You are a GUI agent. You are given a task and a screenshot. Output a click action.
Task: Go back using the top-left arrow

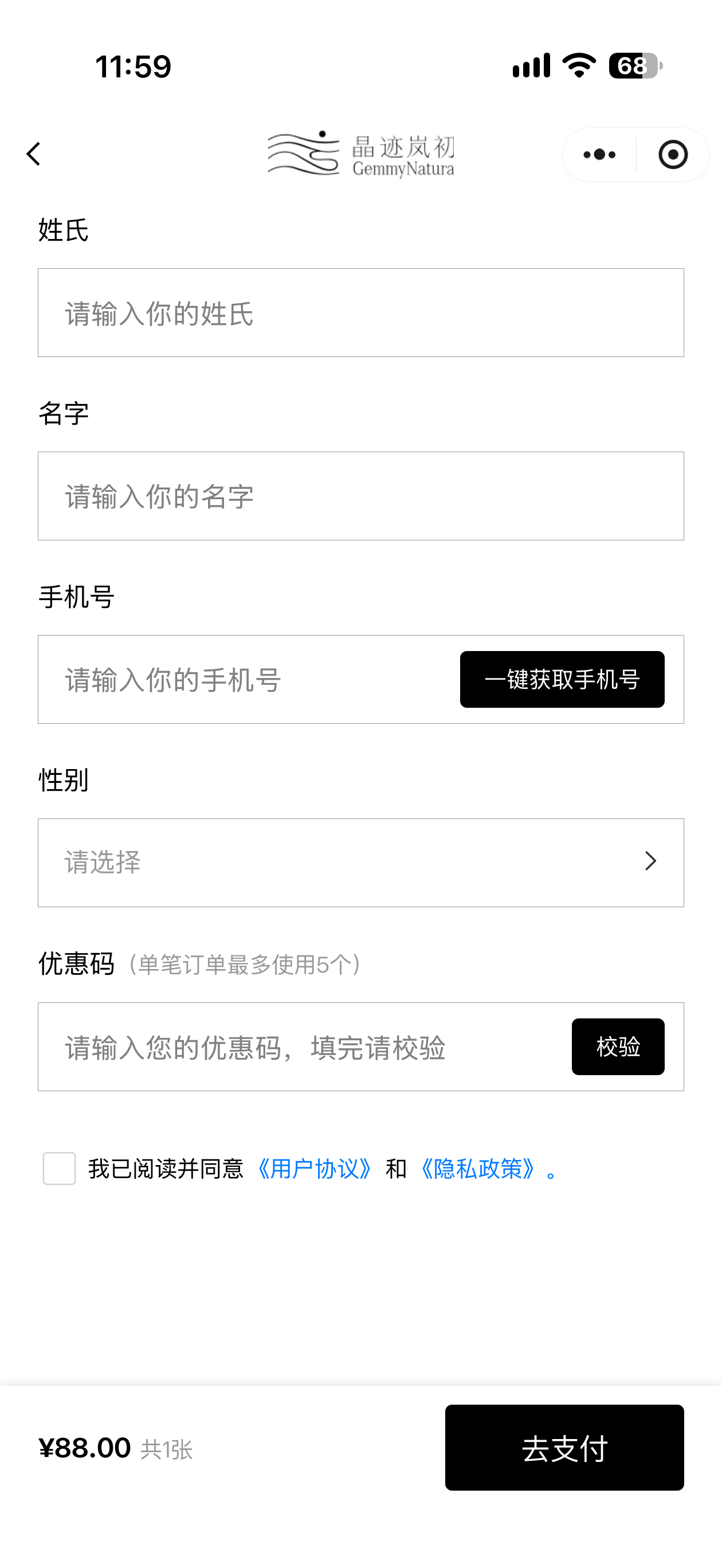click(33, 154)
